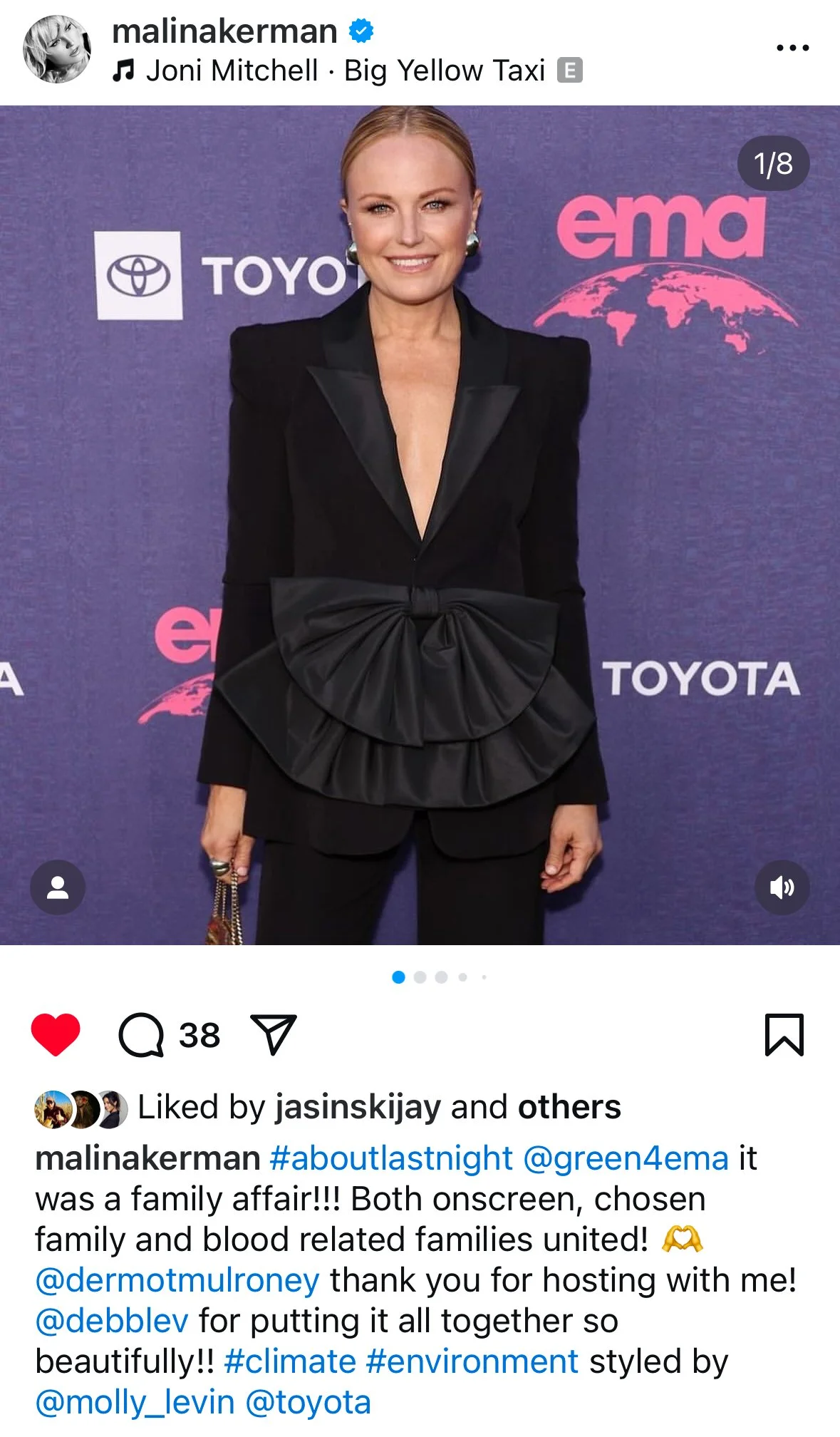Toggle the post's sound speaker icon
This screenshot has height=1437, width=840.
[782, 887]
